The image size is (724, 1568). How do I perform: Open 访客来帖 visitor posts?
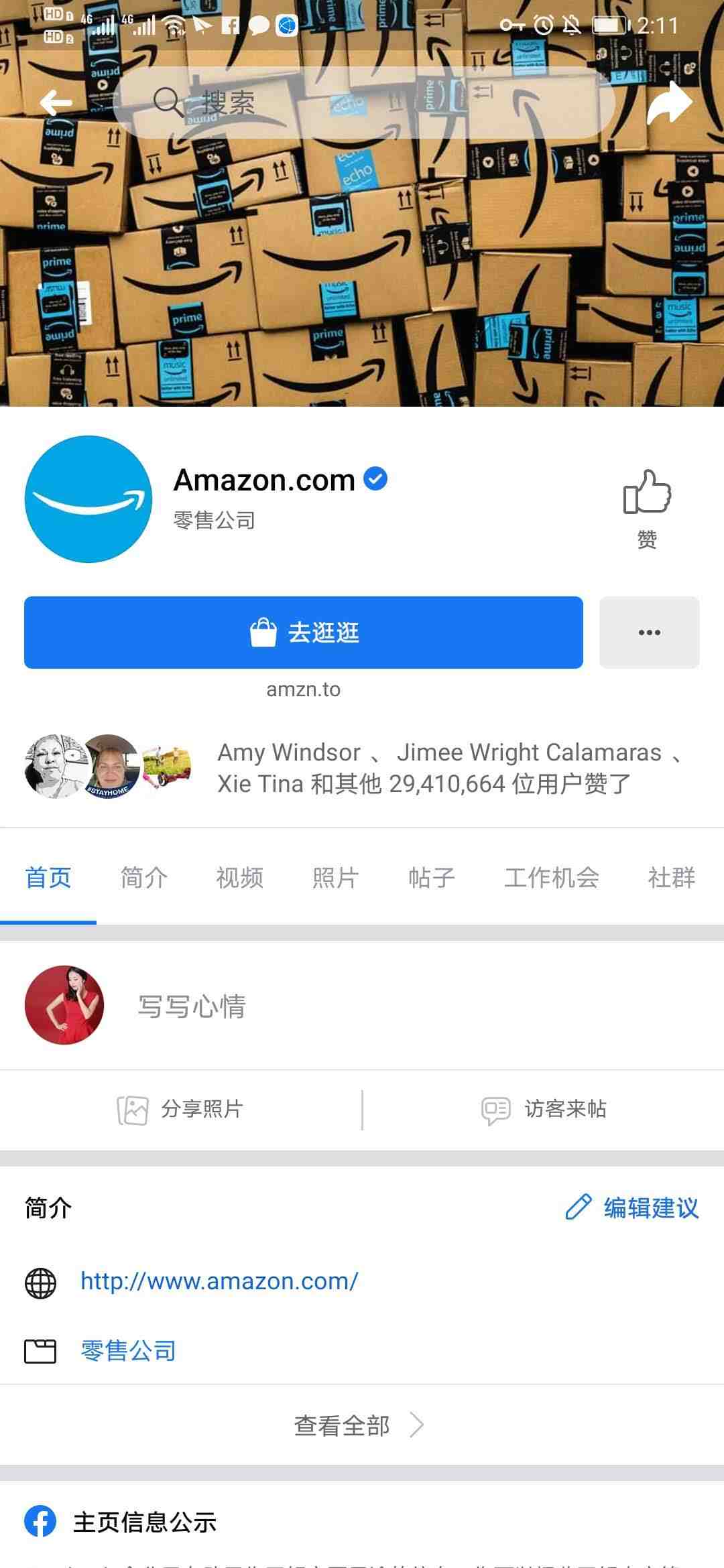coord(544,1110)
